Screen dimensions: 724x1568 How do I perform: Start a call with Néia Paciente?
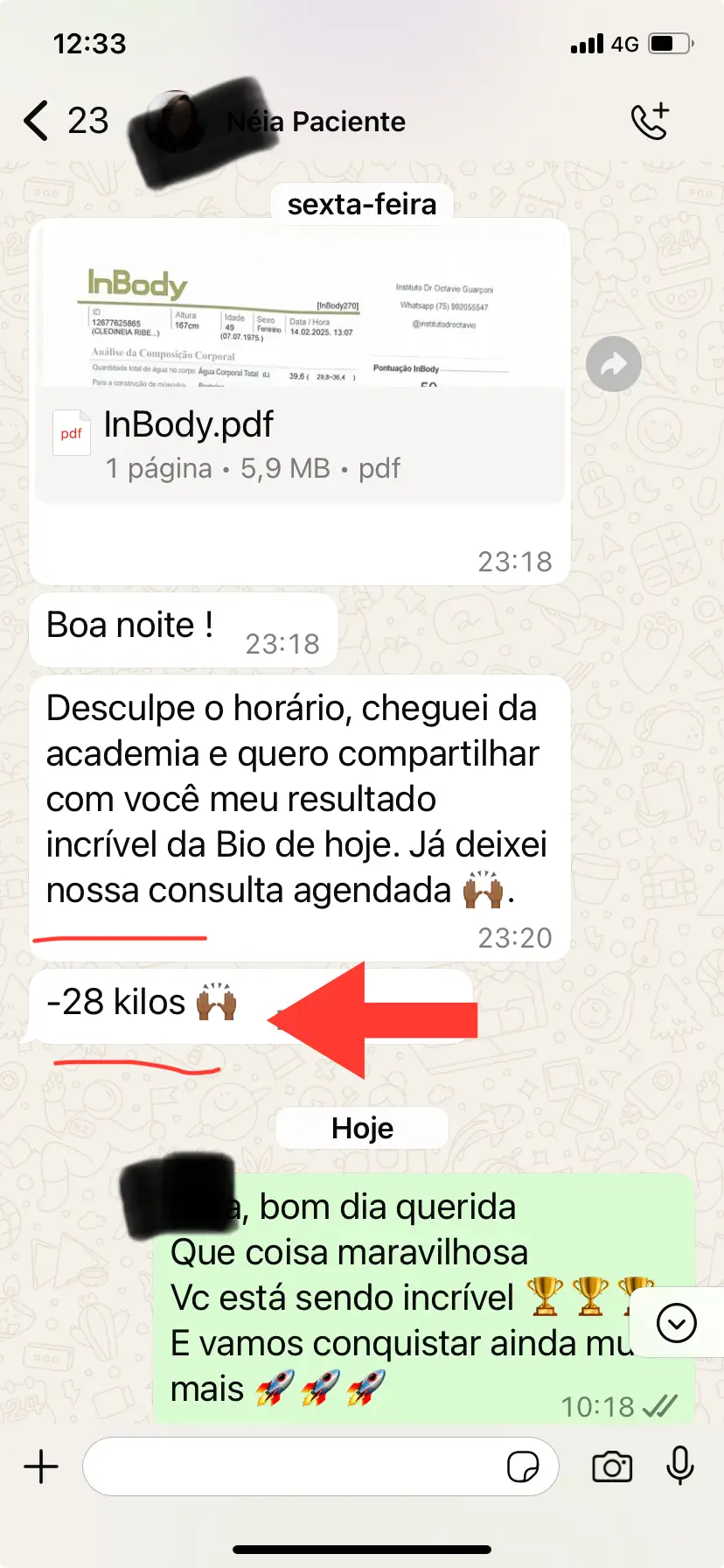point(651,121)
